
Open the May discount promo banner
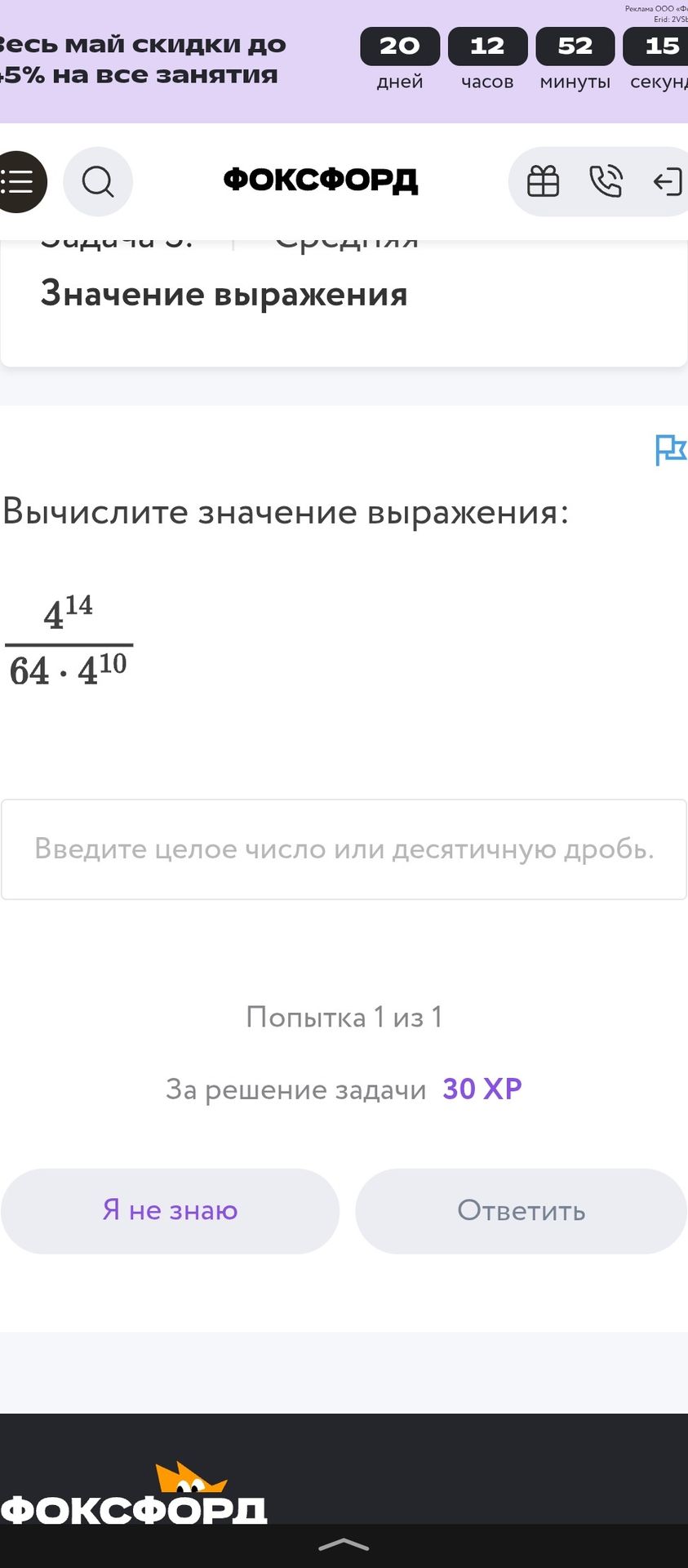(344, 61)
